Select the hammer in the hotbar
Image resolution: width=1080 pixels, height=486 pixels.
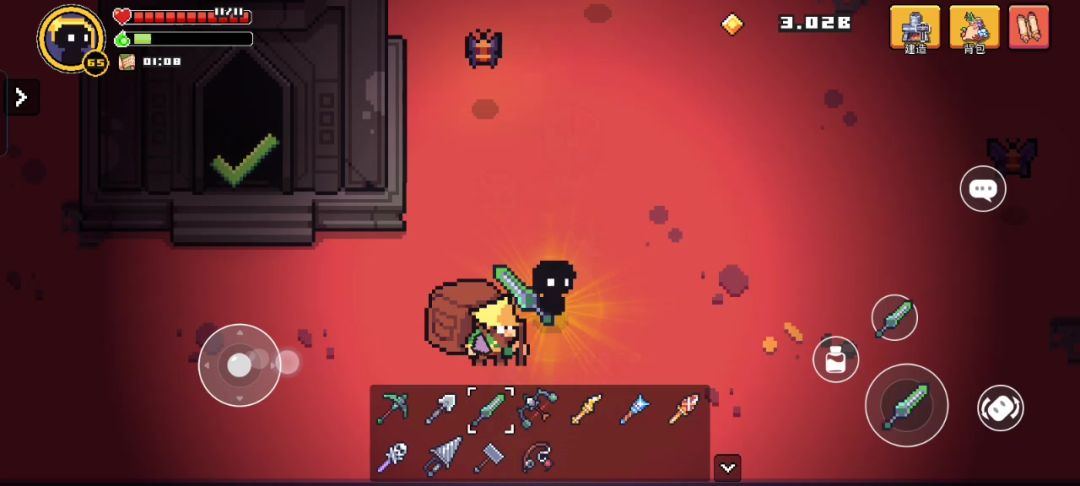click(x=490, y=457)
